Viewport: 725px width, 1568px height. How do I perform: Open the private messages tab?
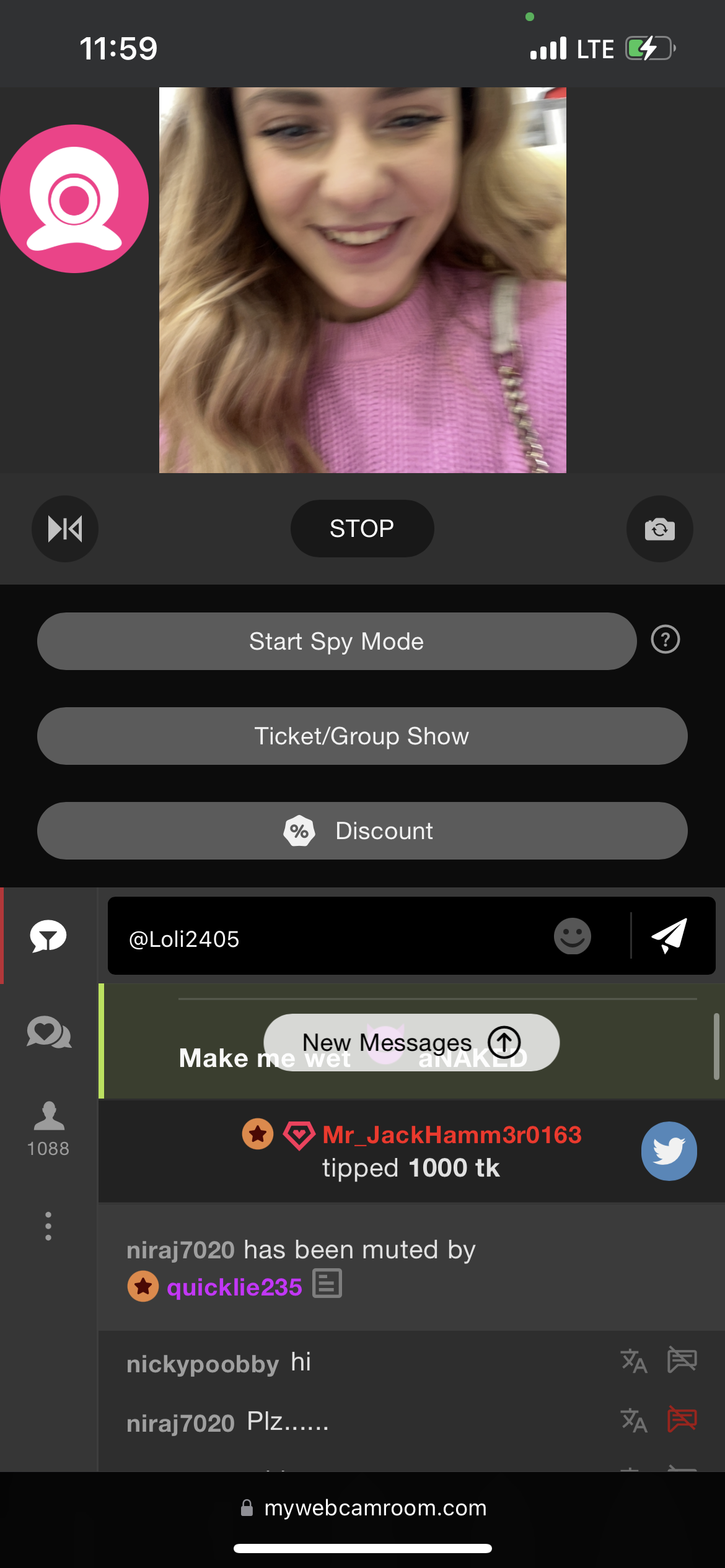[x=48, y=1032]
